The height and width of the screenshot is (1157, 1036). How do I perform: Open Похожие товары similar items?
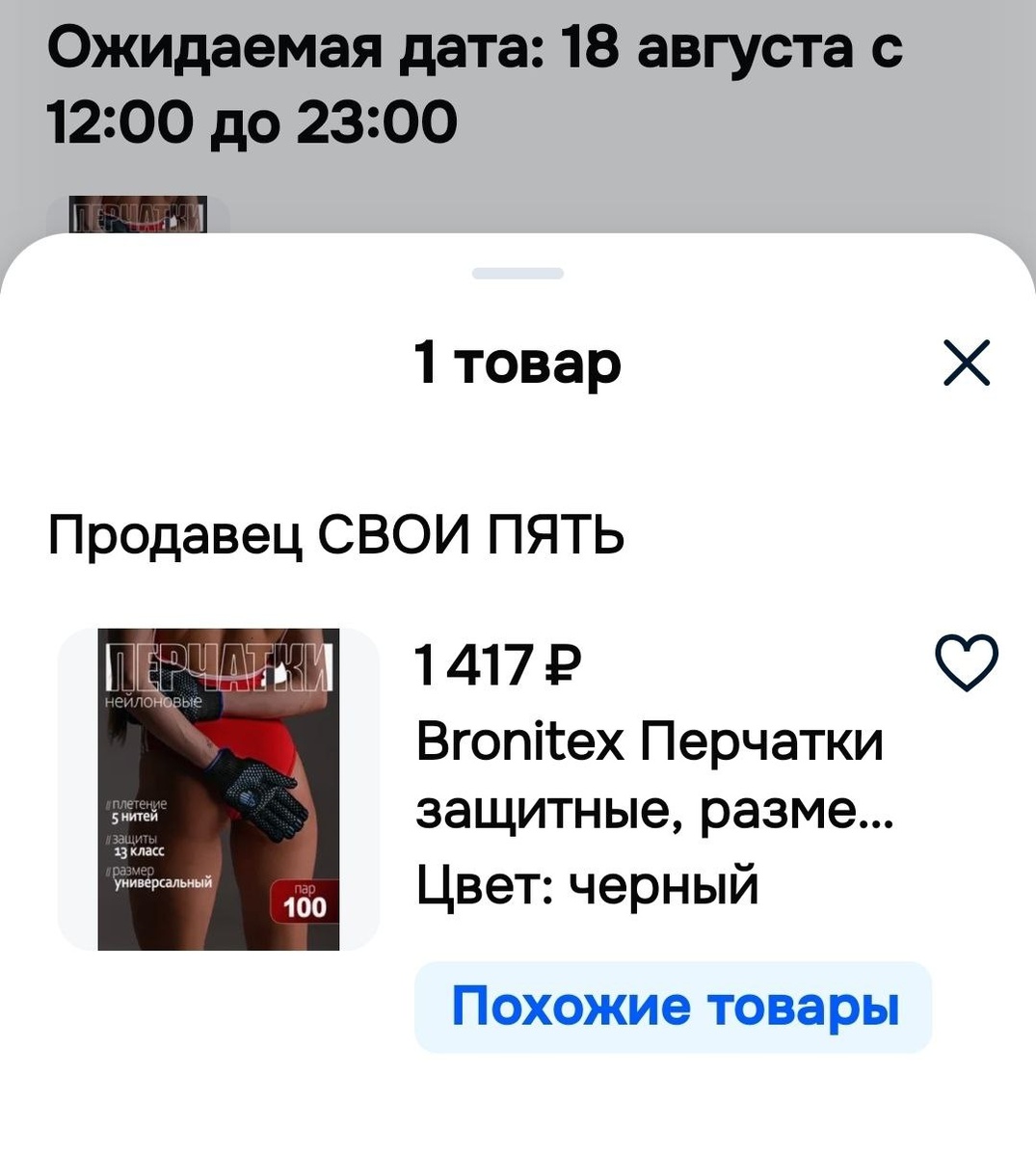(674, 1007)
